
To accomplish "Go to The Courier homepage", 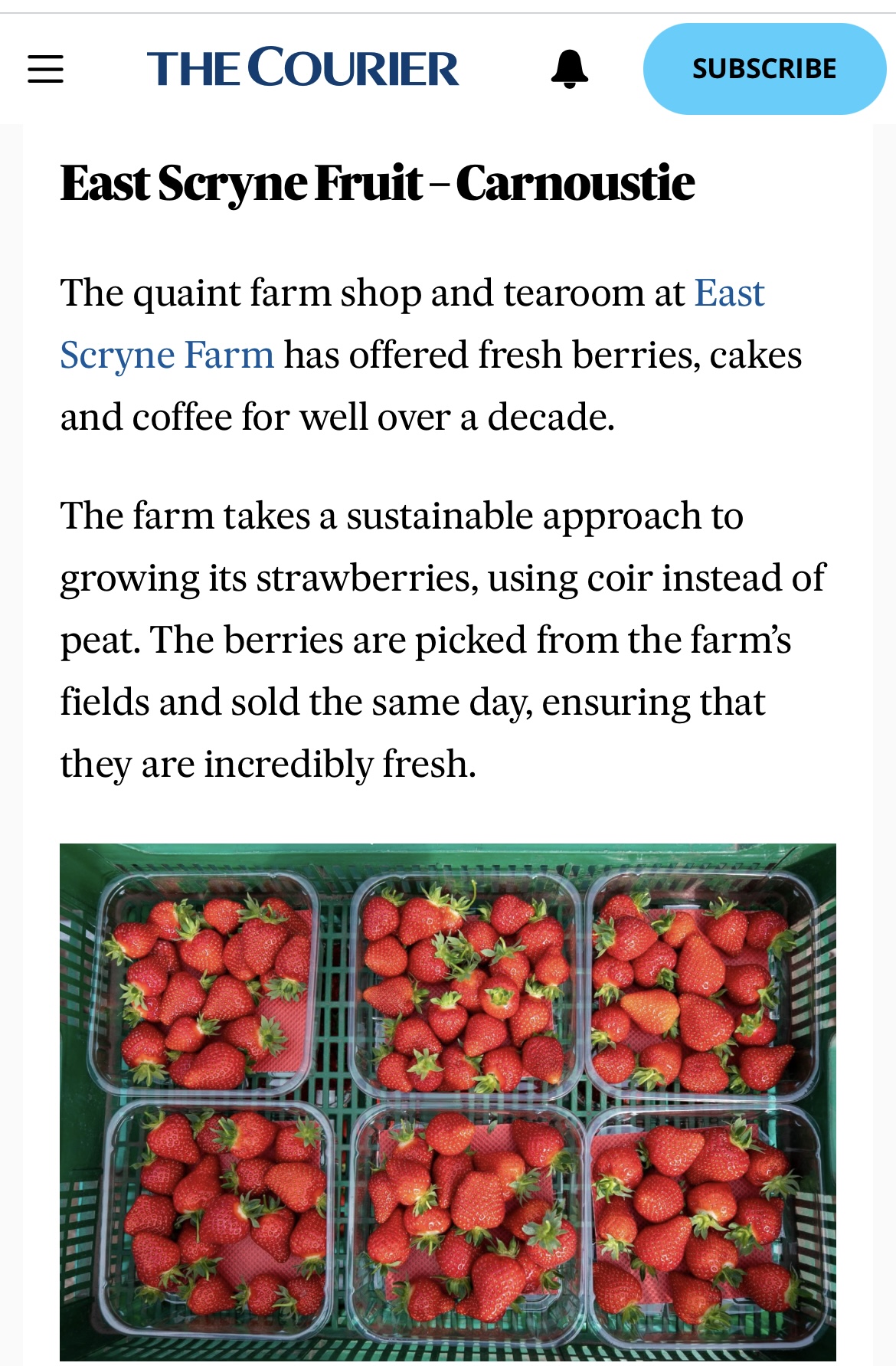I will pyautogui.click(x=302, y=69).
